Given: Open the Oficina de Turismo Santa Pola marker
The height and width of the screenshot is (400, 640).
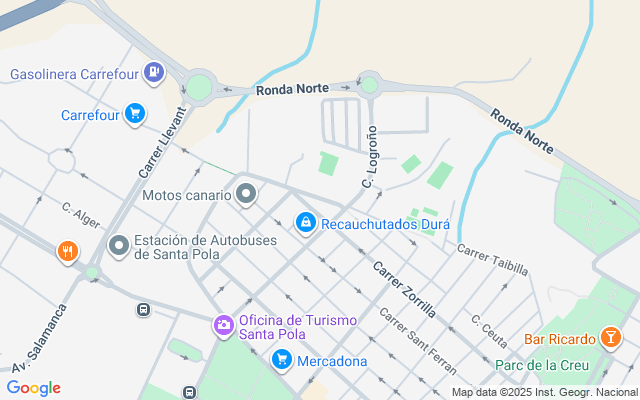Looking at the screenshot, I should pos(224,326).
